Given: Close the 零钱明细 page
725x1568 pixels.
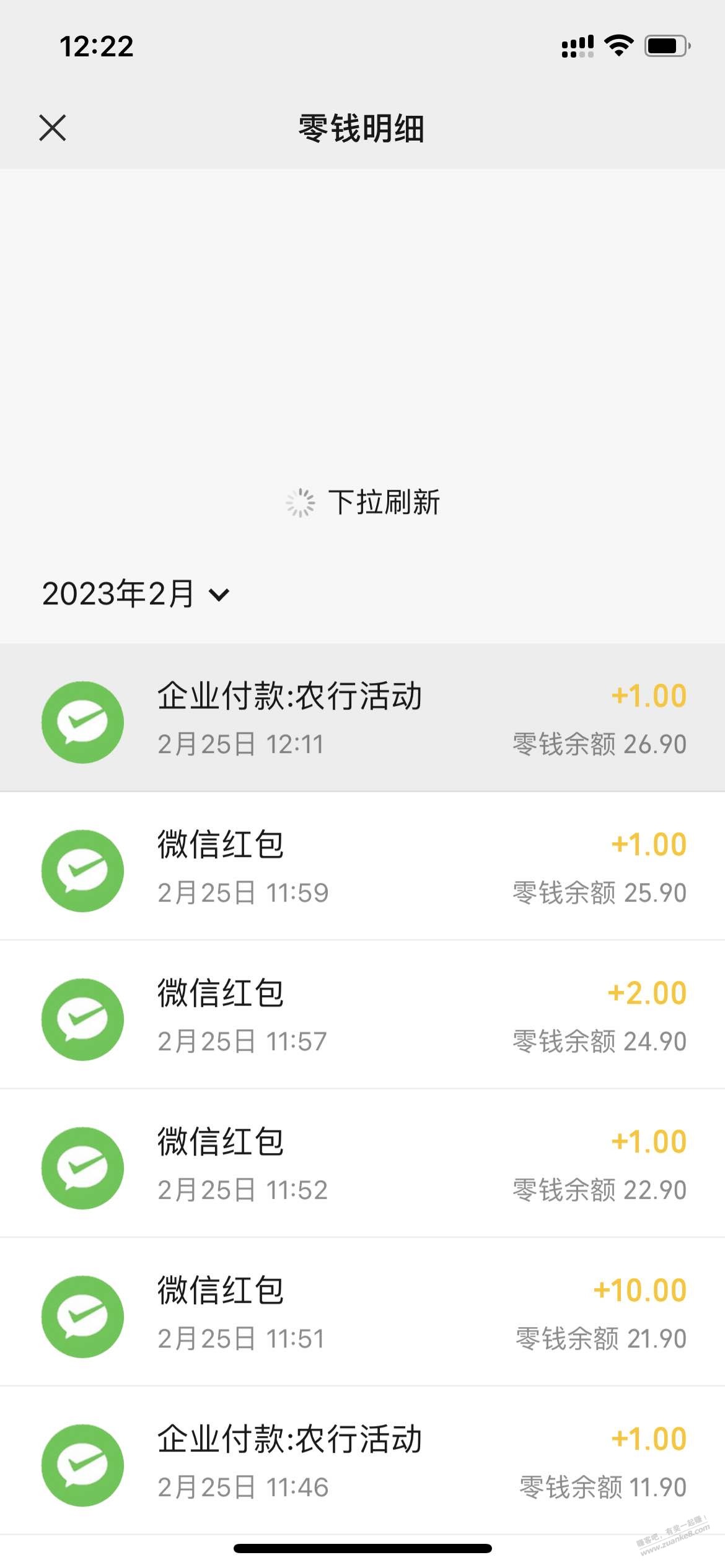Looking at the screenshot, I should (53, 128).
